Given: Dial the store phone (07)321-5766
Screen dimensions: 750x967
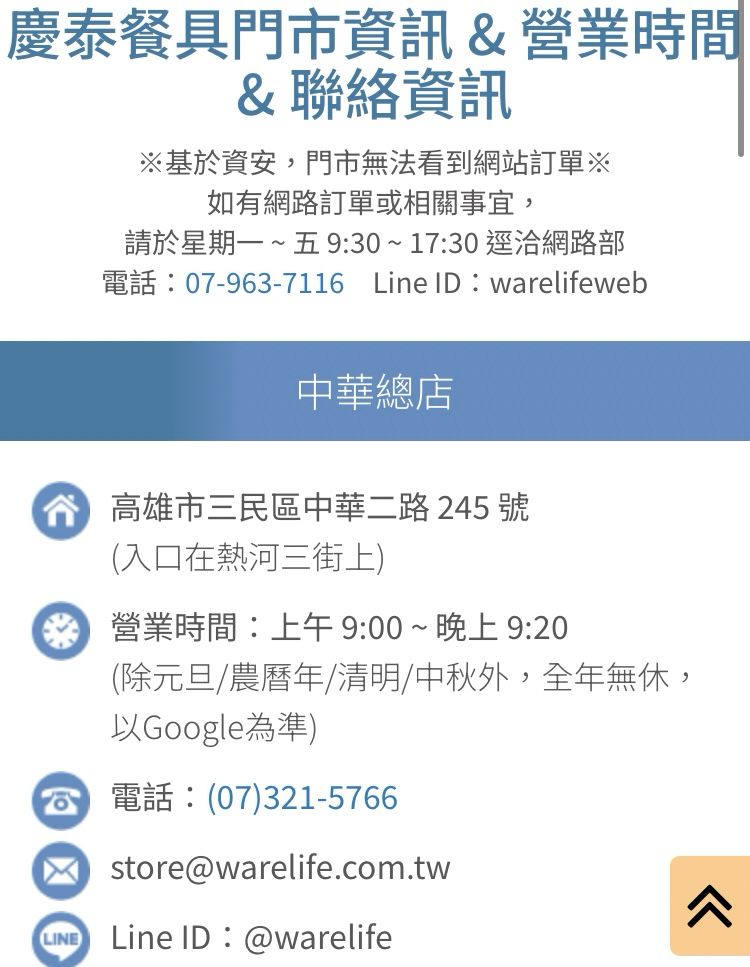Looking at the screenshot, I should (302, 798).
